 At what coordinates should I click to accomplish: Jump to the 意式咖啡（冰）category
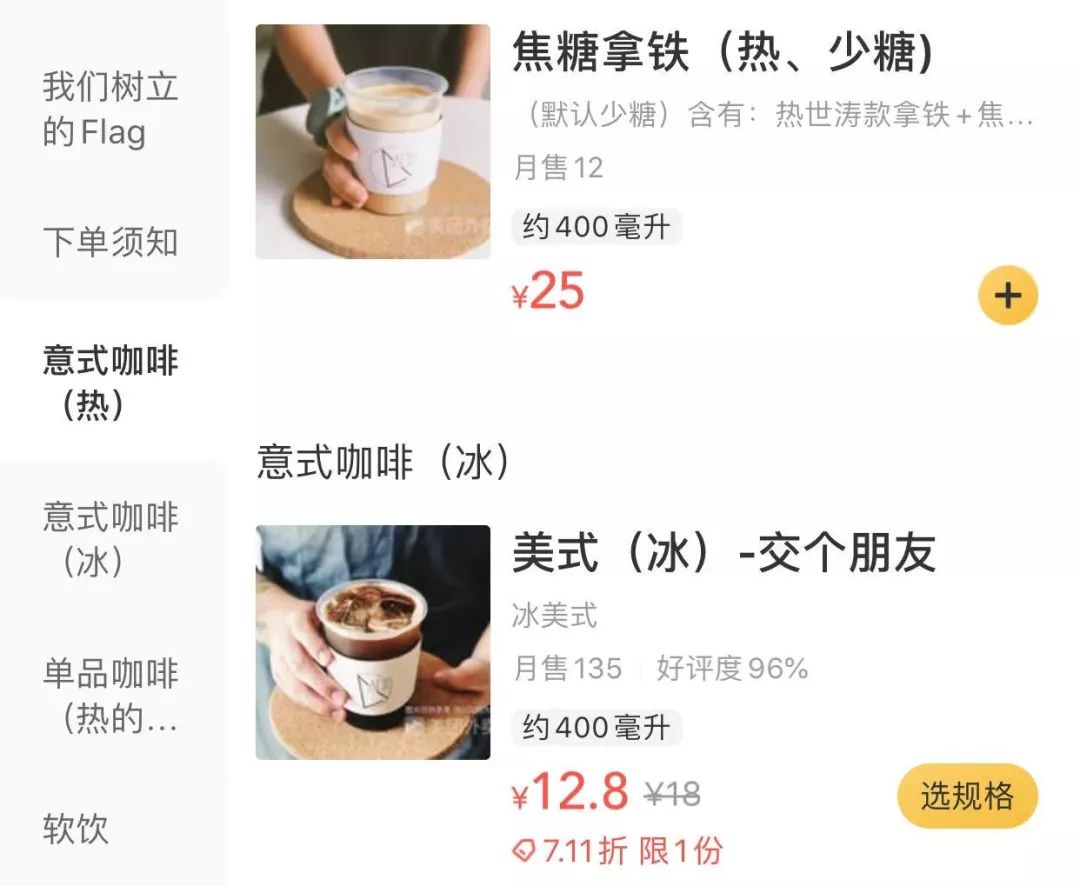(x=110, y=539)
